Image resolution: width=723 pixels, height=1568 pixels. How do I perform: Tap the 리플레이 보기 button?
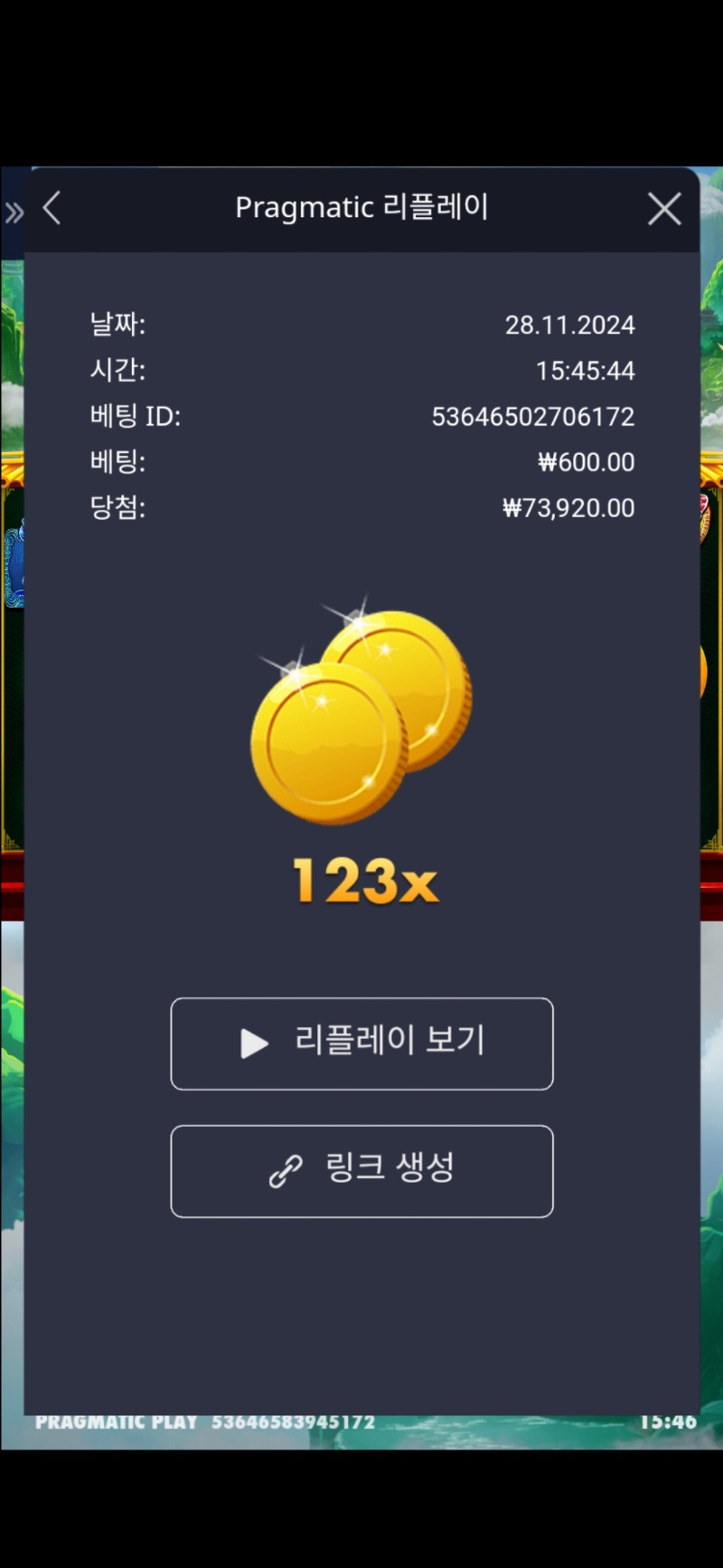pos(361,1044)
